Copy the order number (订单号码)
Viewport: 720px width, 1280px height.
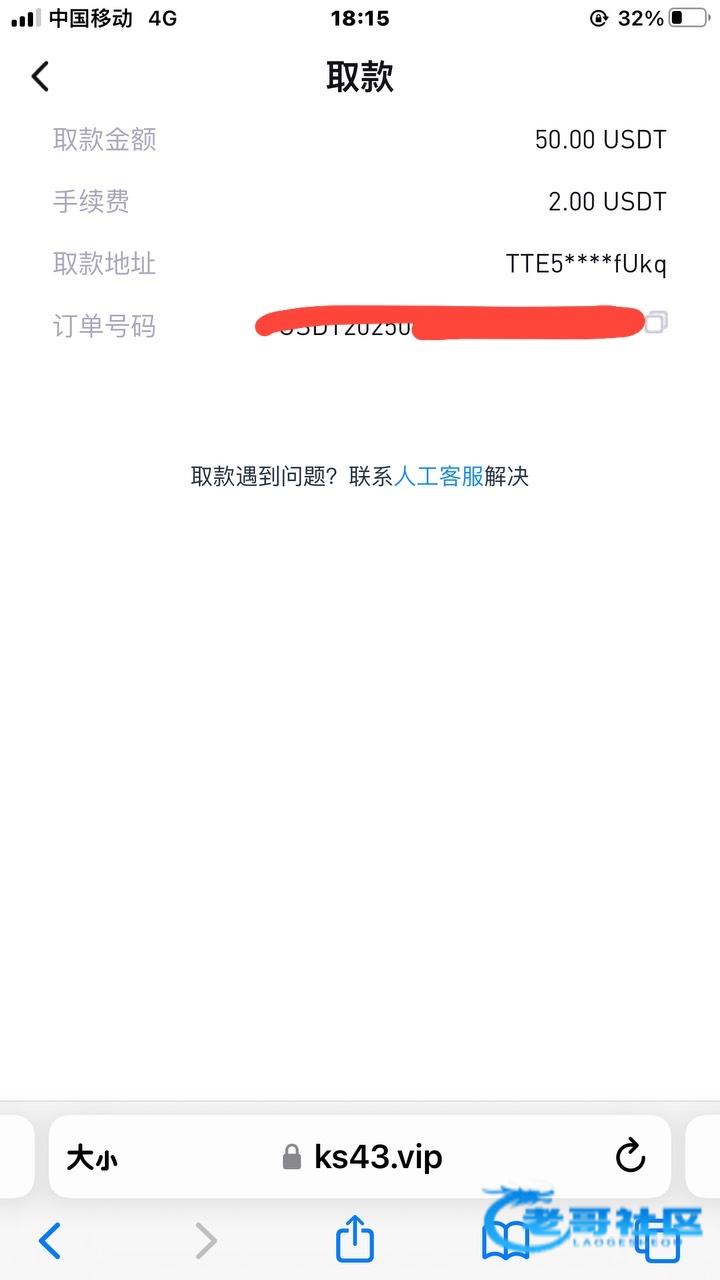tap(657, 323)
